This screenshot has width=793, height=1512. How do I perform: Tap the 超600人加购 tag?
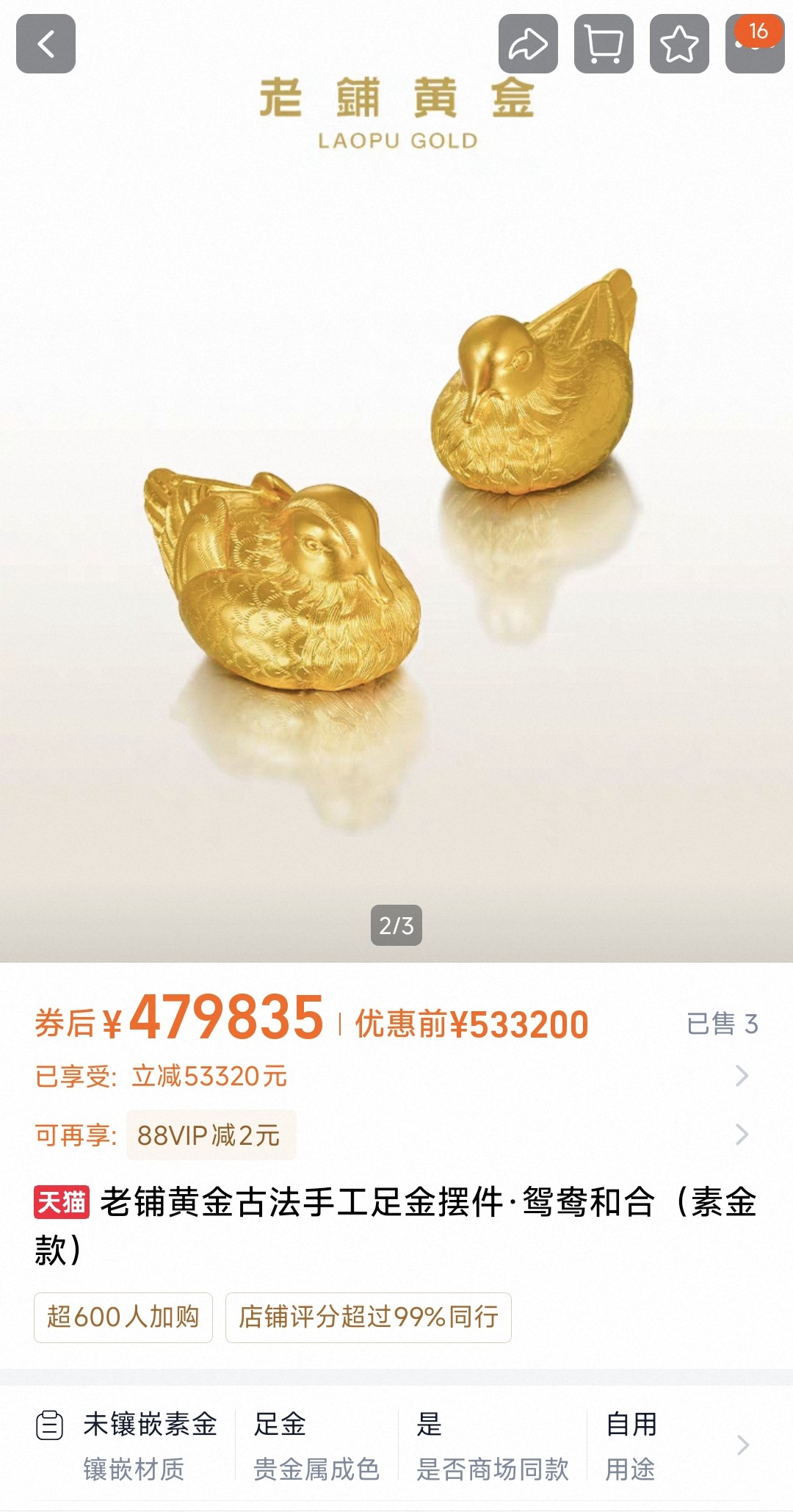click(123, 1317)
